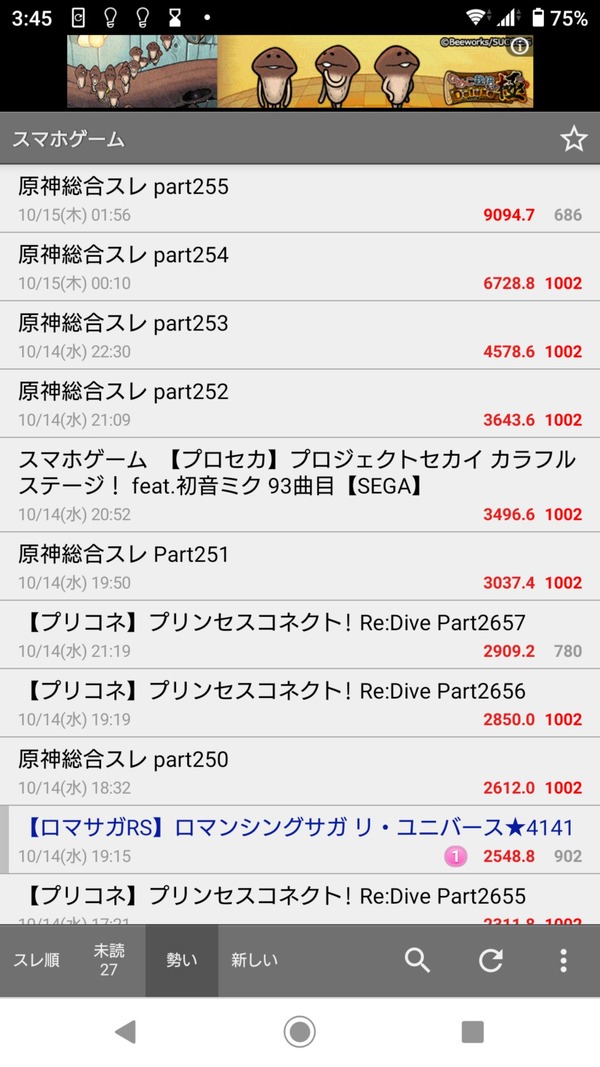This screenshot has width=600, height=1067.
Task: Open thread 原神総合スレ Part251
Action: coord(300,567)
